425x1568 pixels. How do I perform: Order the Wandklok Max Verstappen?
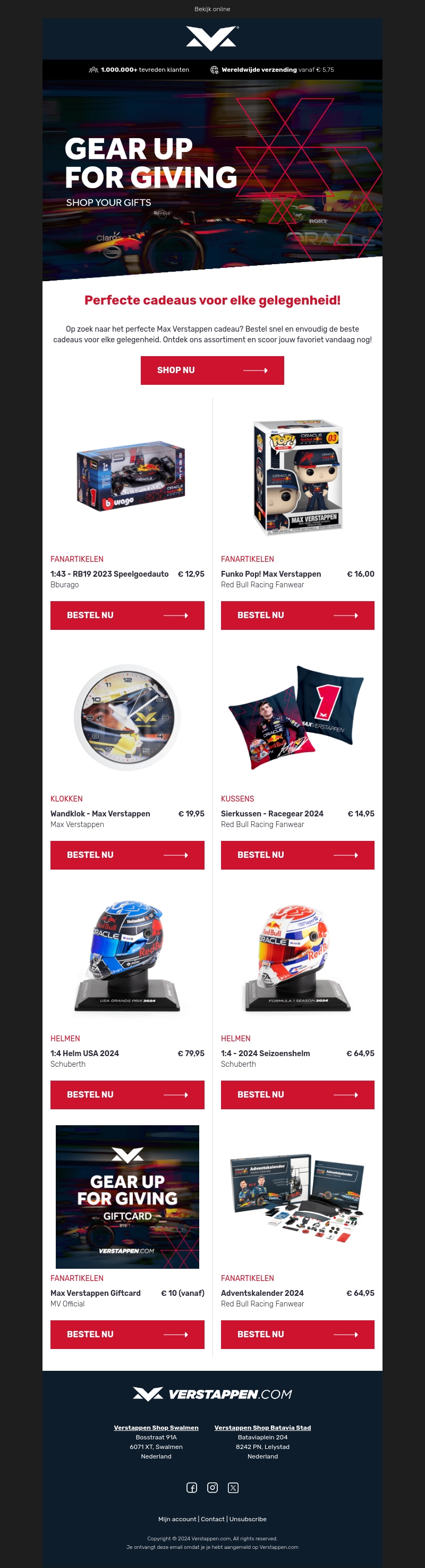click(127, 855)
